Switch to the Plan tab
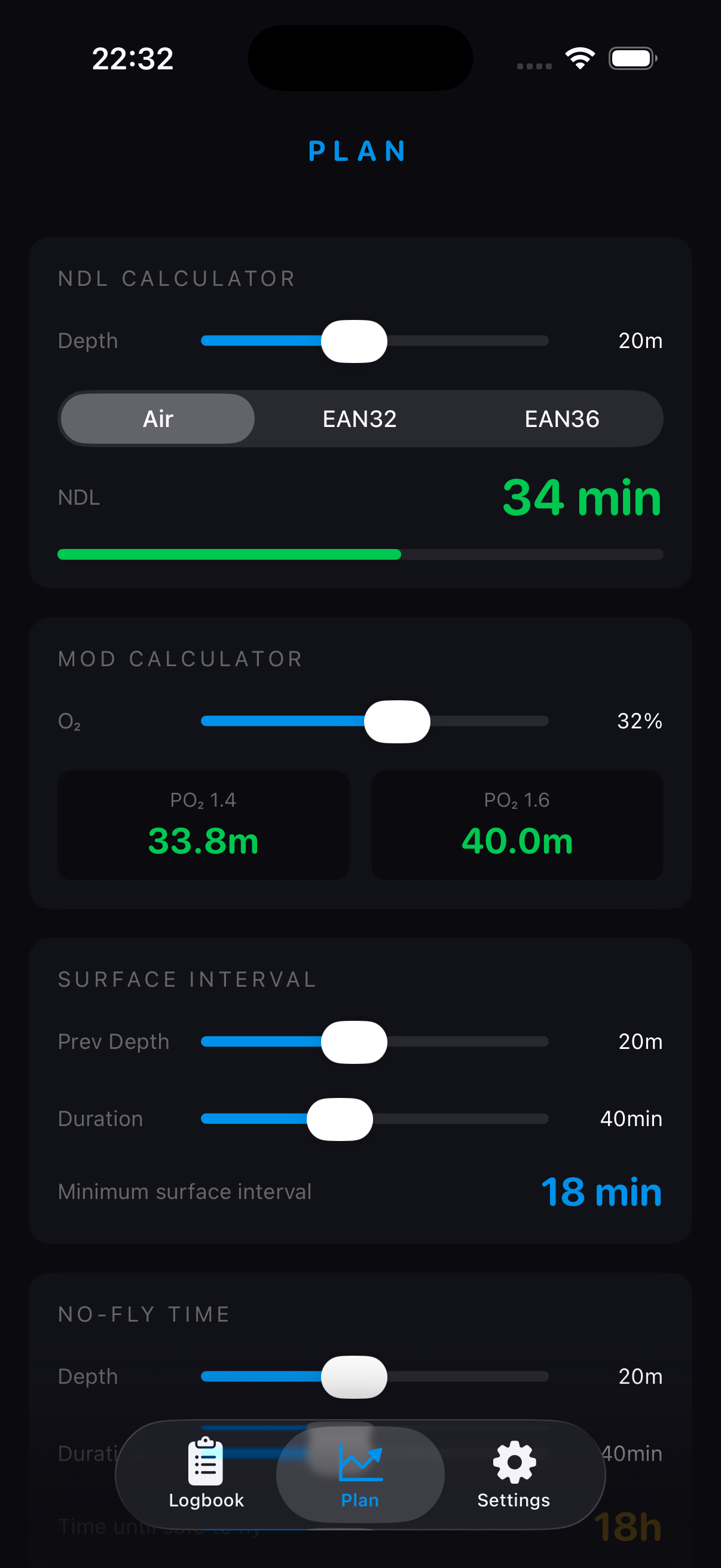 click(360, 1474)
